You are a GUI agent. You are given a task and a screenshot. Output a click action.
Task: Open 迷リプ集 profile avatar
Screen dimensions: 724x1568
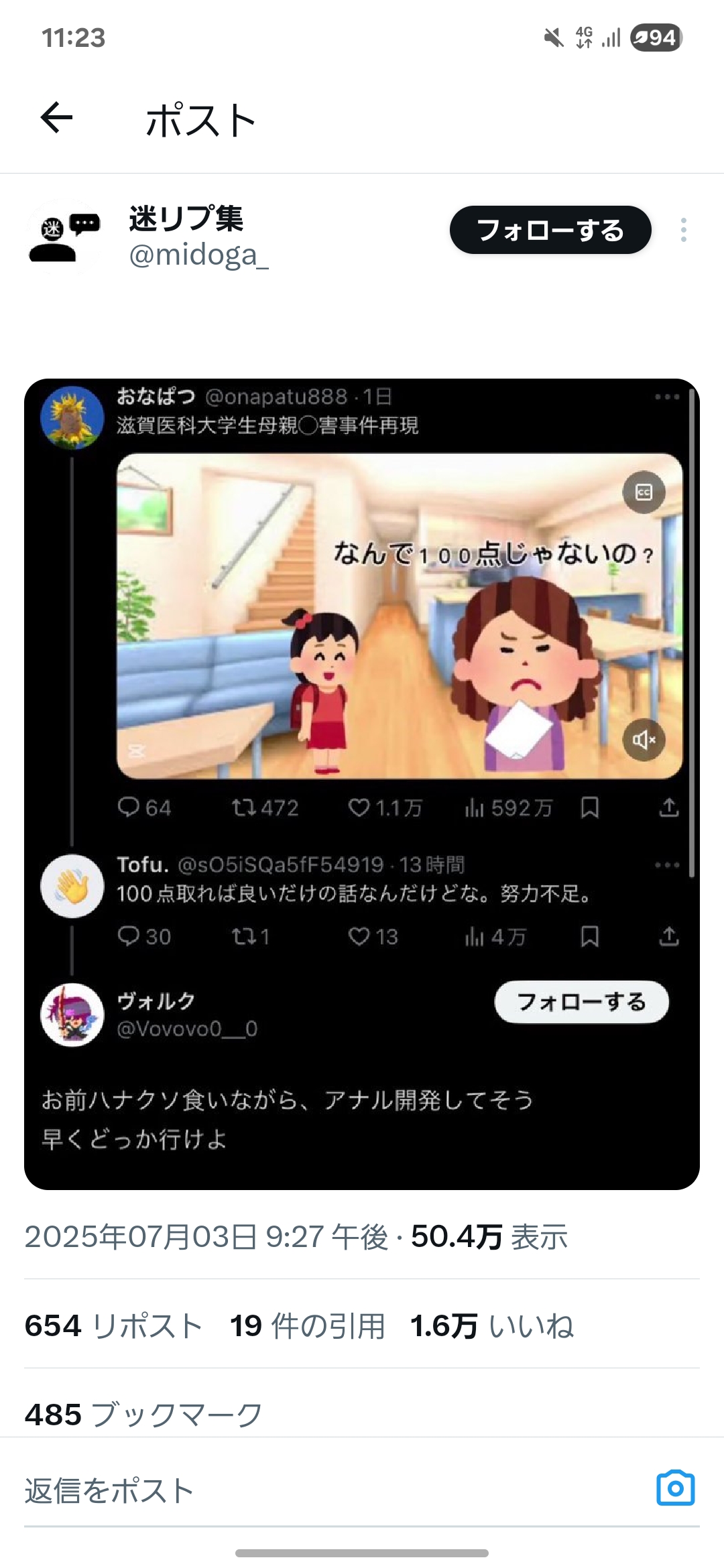click(x=64, y=237)
